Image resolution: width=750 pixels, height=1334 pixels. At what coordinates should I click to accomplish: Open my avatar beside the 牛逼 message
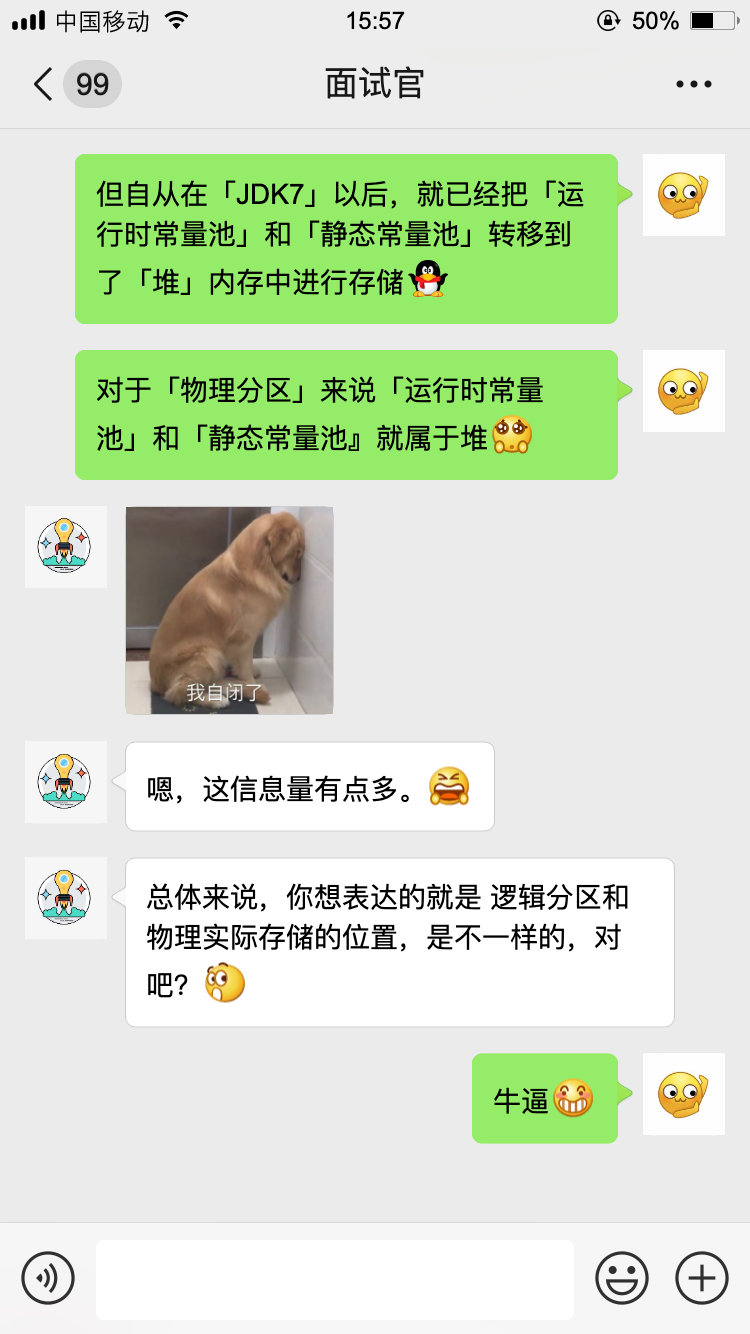[x=683, y=1094]
